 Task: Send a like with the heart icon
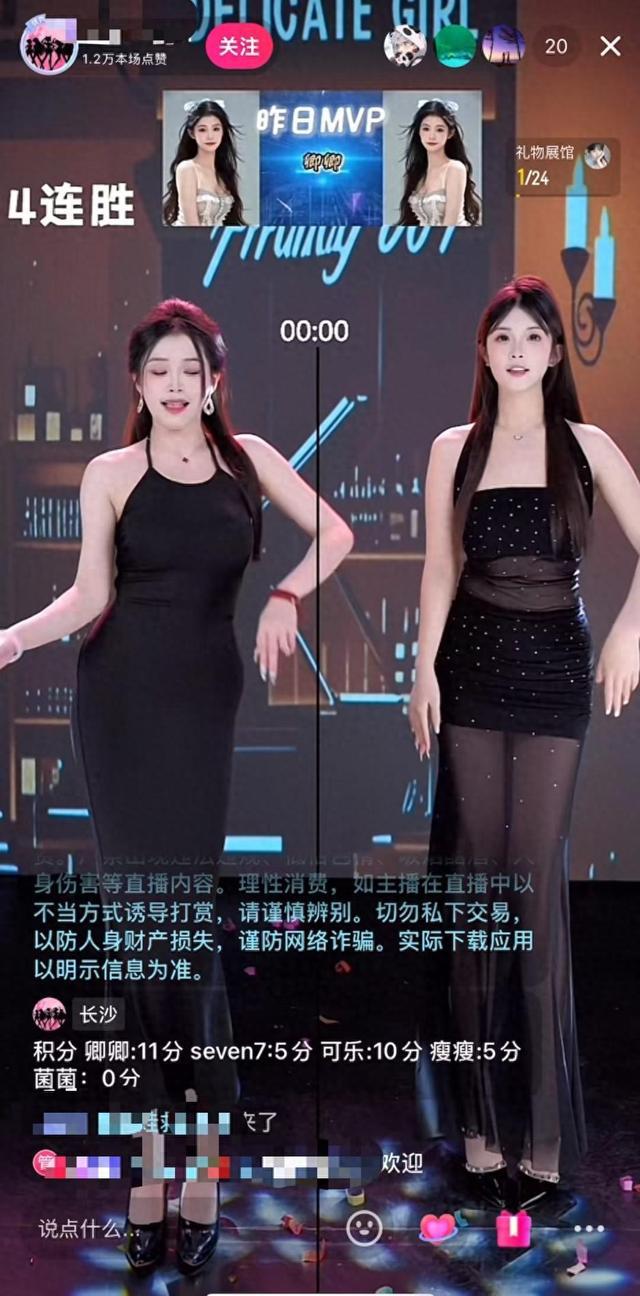pyautogui.click(x=438, y=1228)
